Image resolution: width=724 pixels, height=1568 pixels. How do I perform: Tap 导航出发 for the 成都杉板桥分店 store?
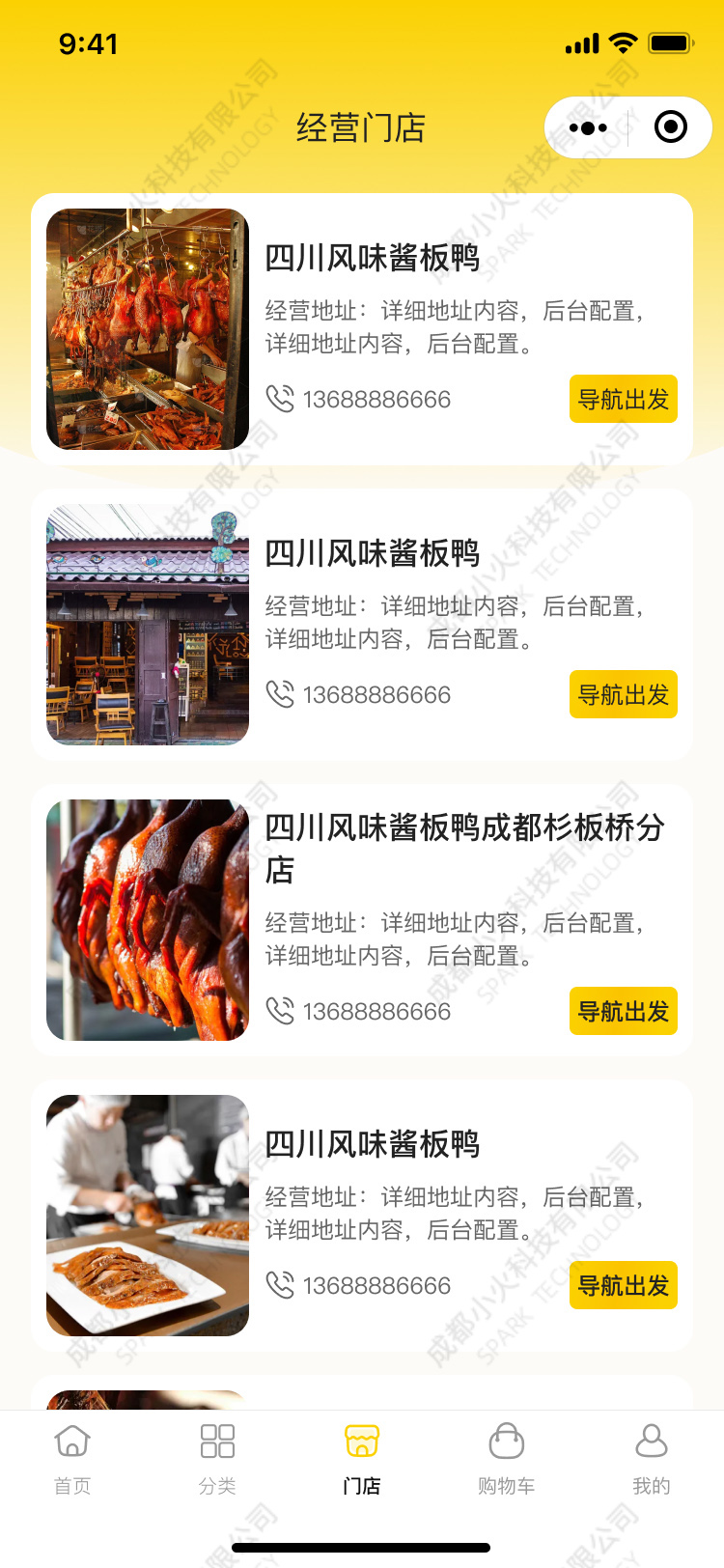[x=623, y=1011]
